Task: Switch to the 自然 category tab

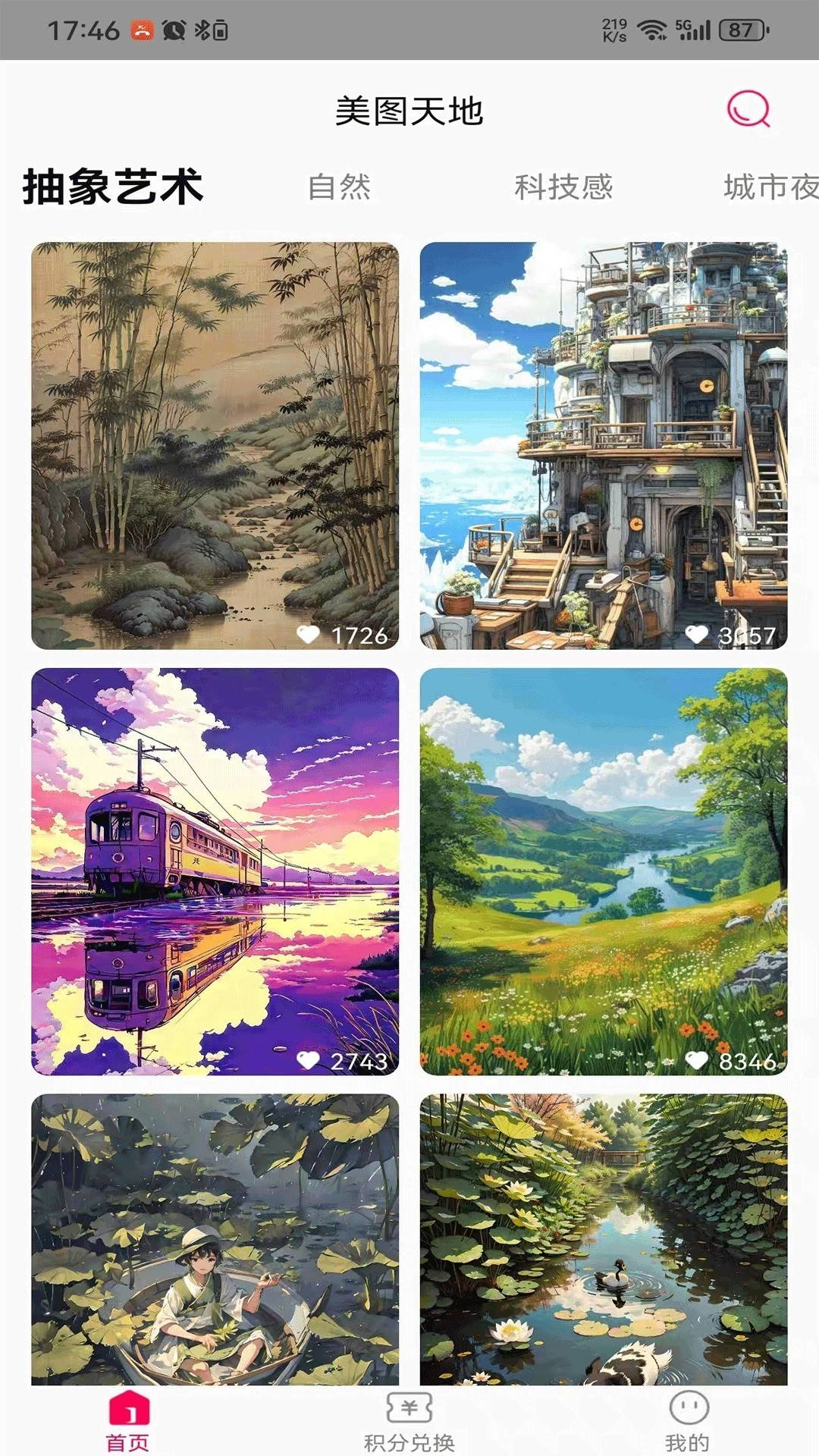Action: pos(340,186)
